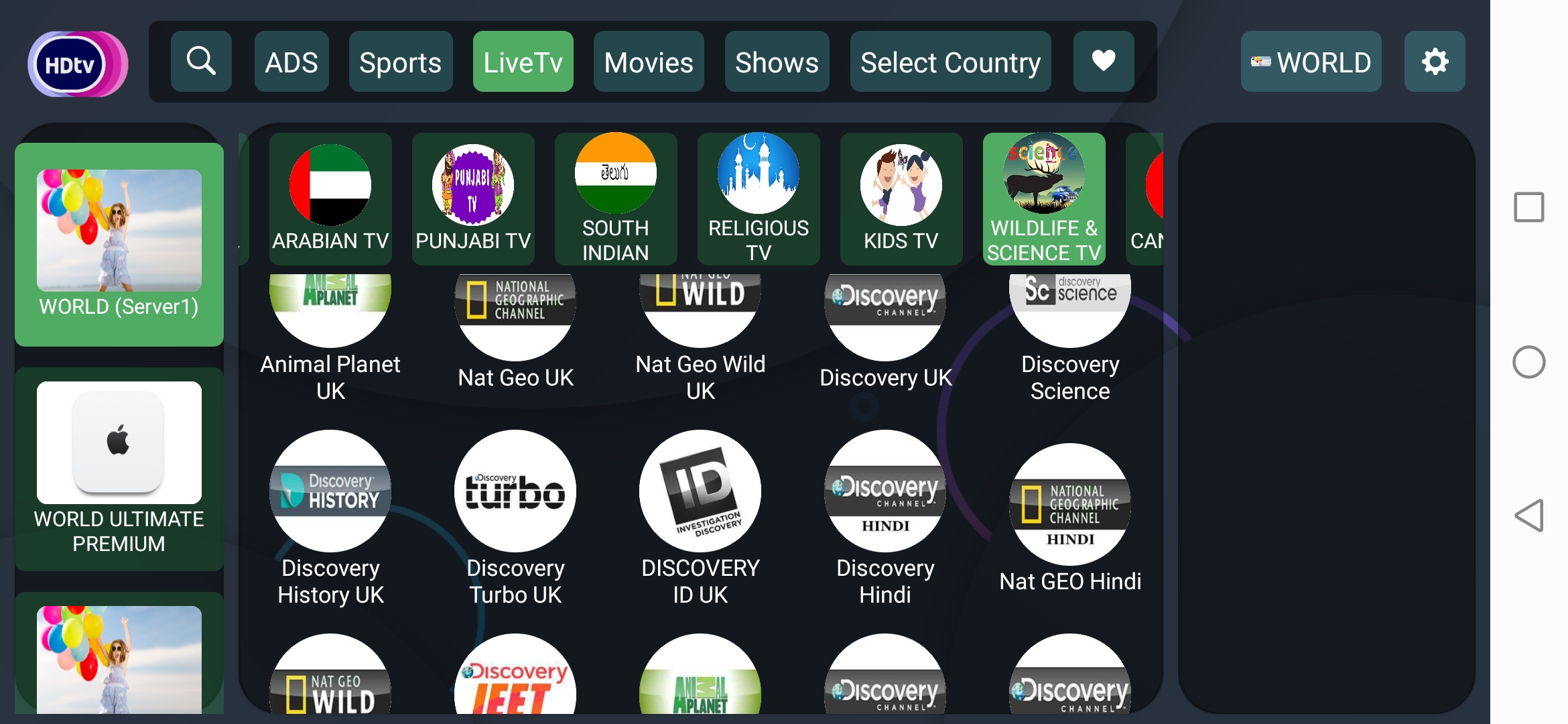This screenshot has height=724, width=1568.
Task: Go back with system back button
Action: pos(1528,516)
